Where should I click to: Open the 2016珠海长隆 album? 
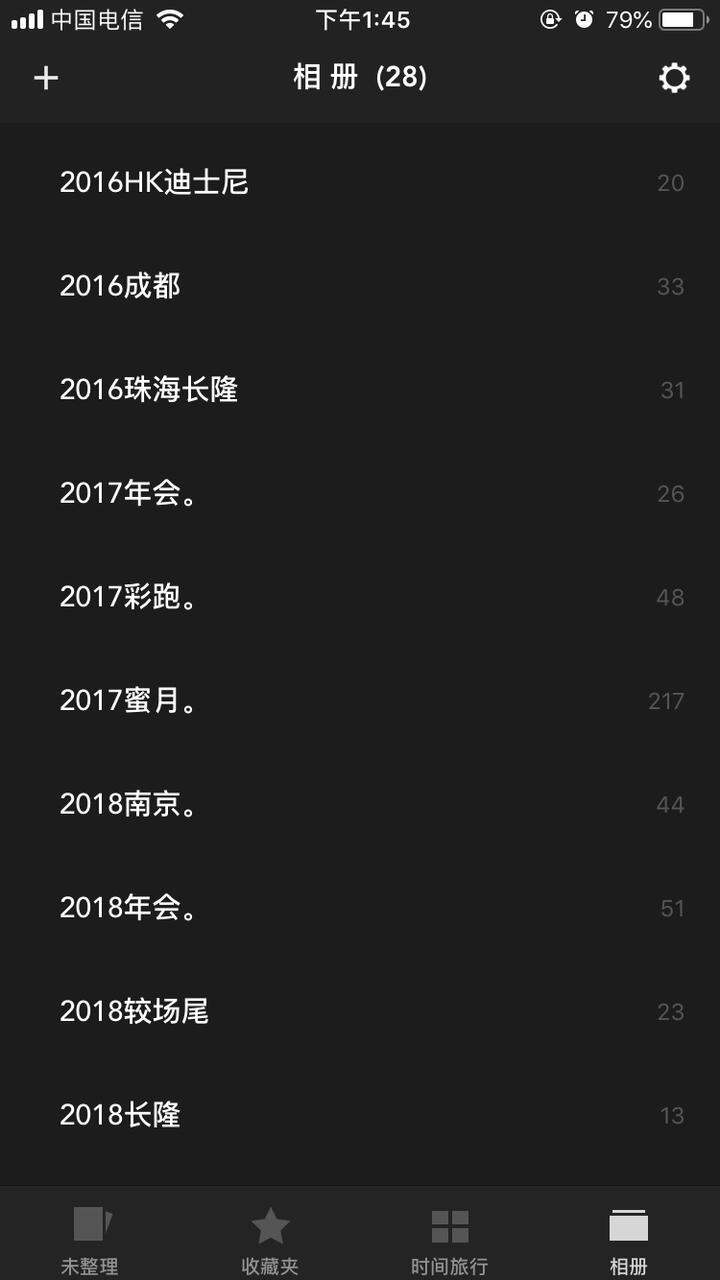pyautogui.click(x=360, y=390)
